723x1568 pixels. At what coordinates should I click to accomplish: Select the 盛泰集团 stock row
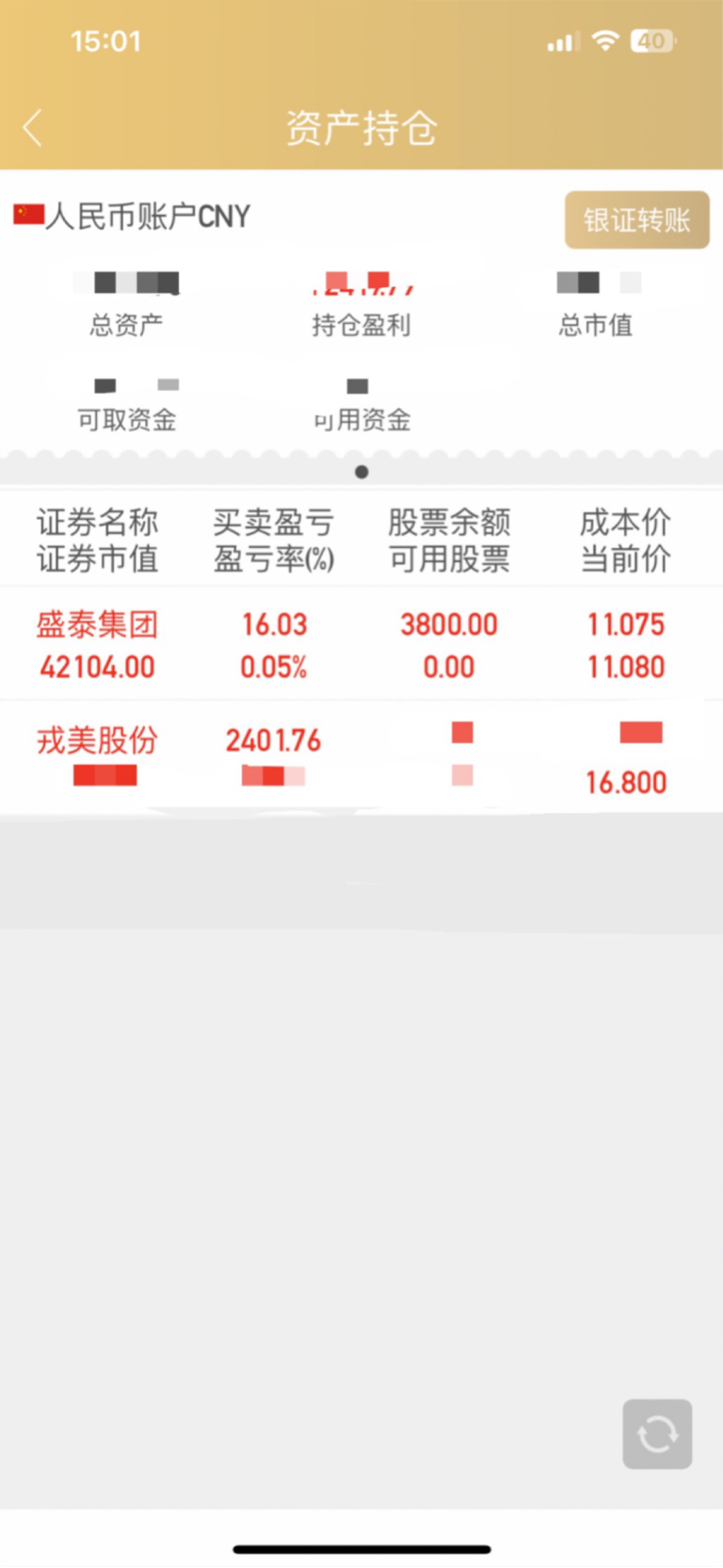click(361, 644)
